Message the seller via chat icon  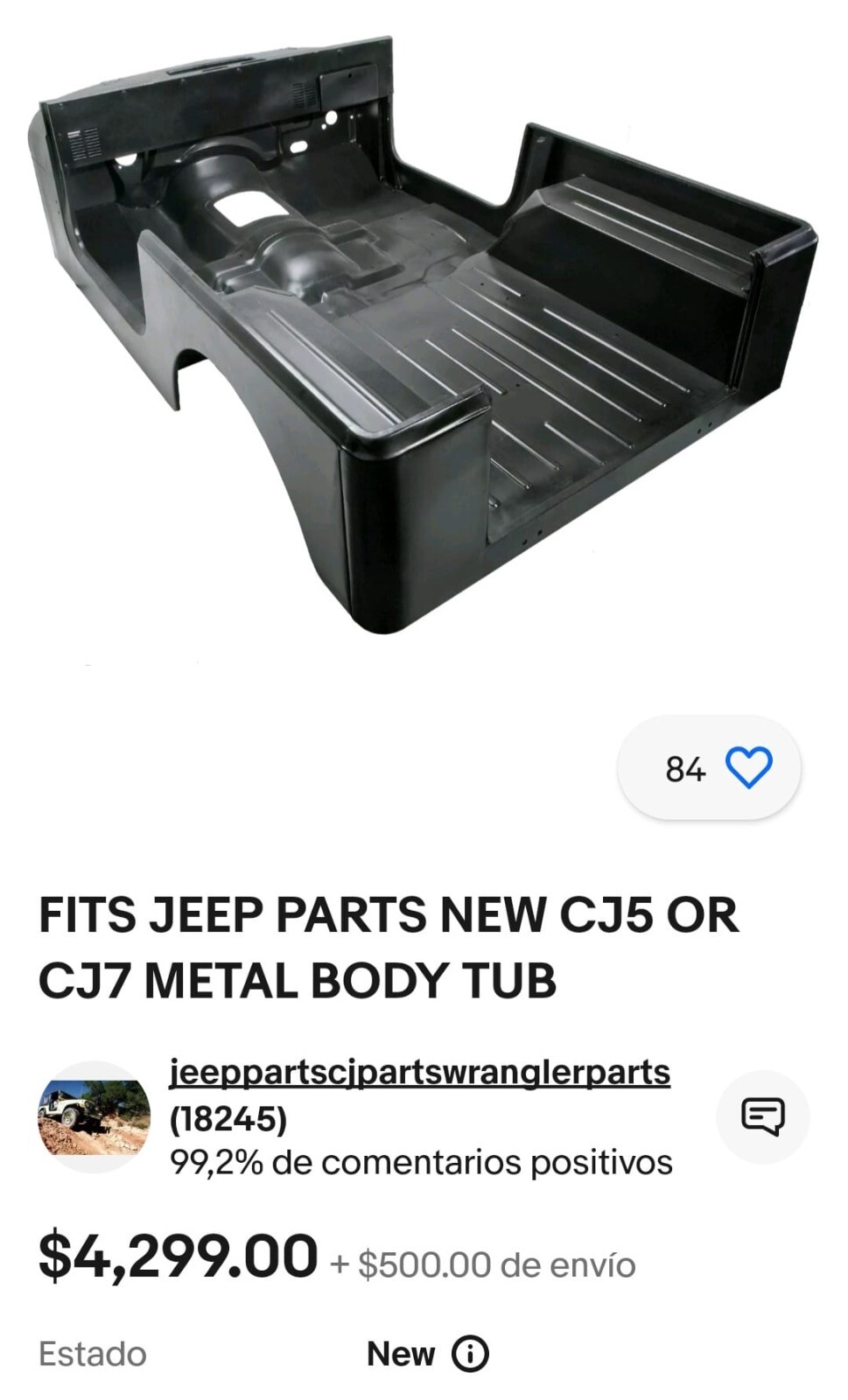click(x=762, y=1116)
